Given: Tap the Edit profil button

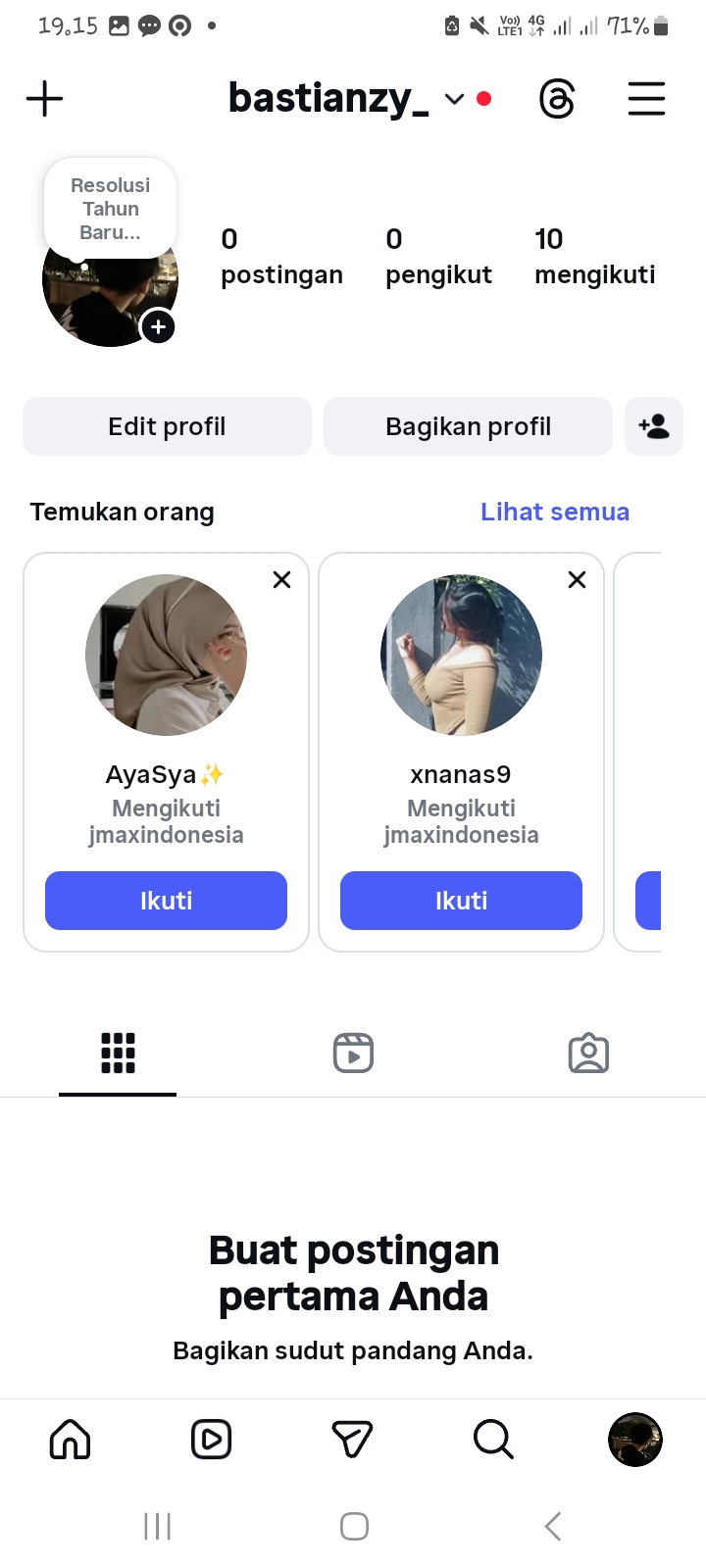Looking at the screenshot, I should tap(167, 426).
